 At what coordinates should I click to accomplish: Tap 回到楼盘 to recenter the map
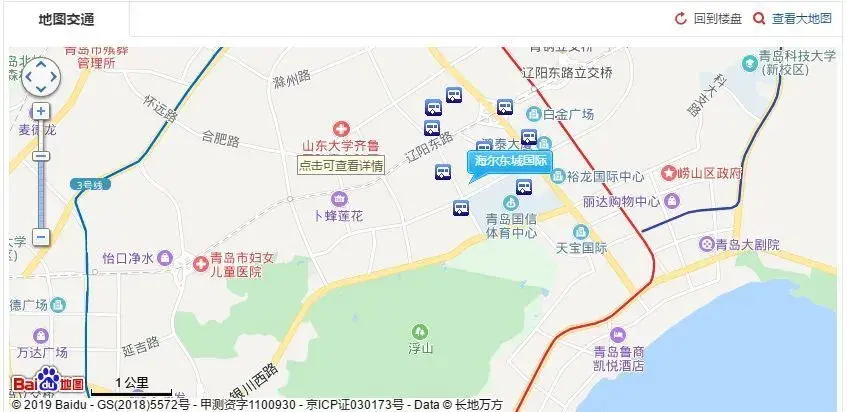pos(709,19)
